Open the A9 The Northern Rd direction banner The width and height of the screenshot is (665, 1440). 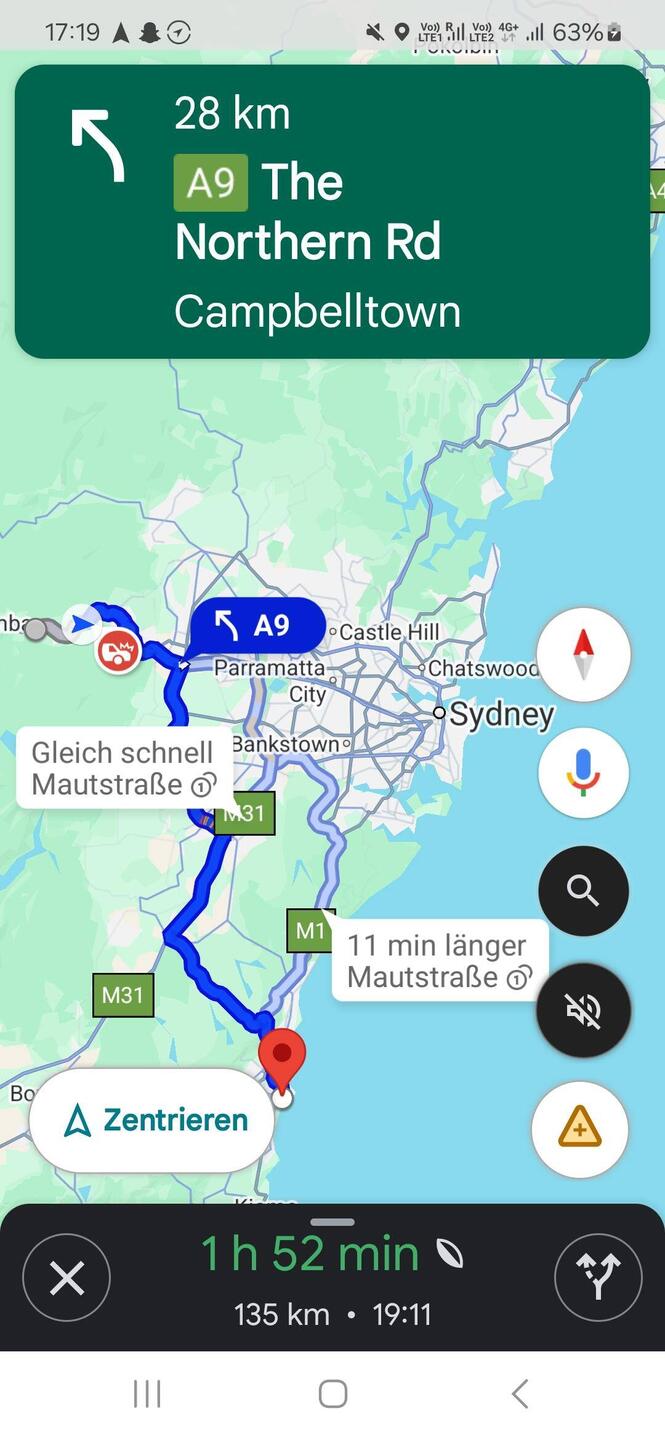(332, 212)
